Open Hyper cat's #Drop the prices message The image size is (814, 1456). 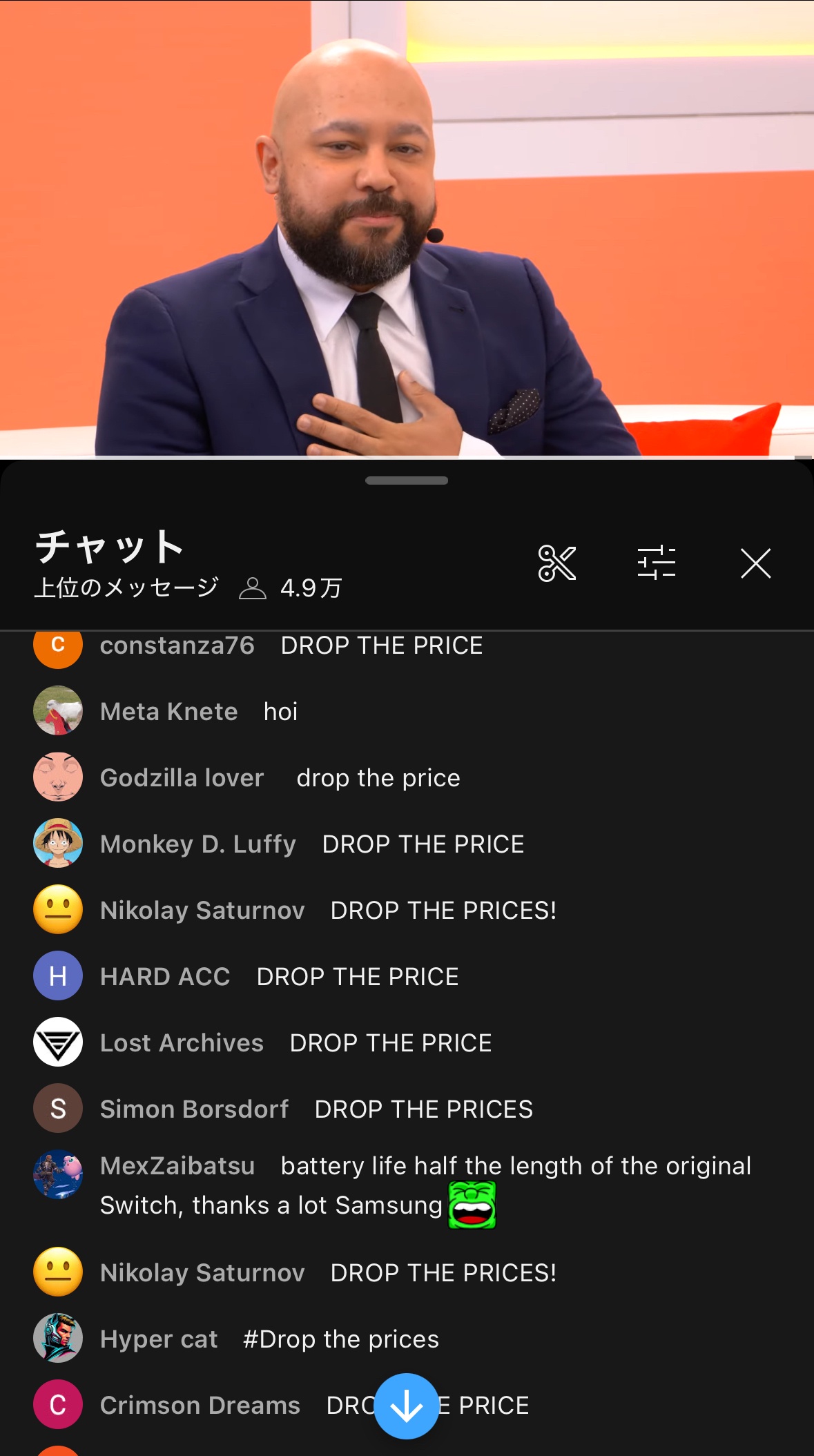coord(340,1339)
